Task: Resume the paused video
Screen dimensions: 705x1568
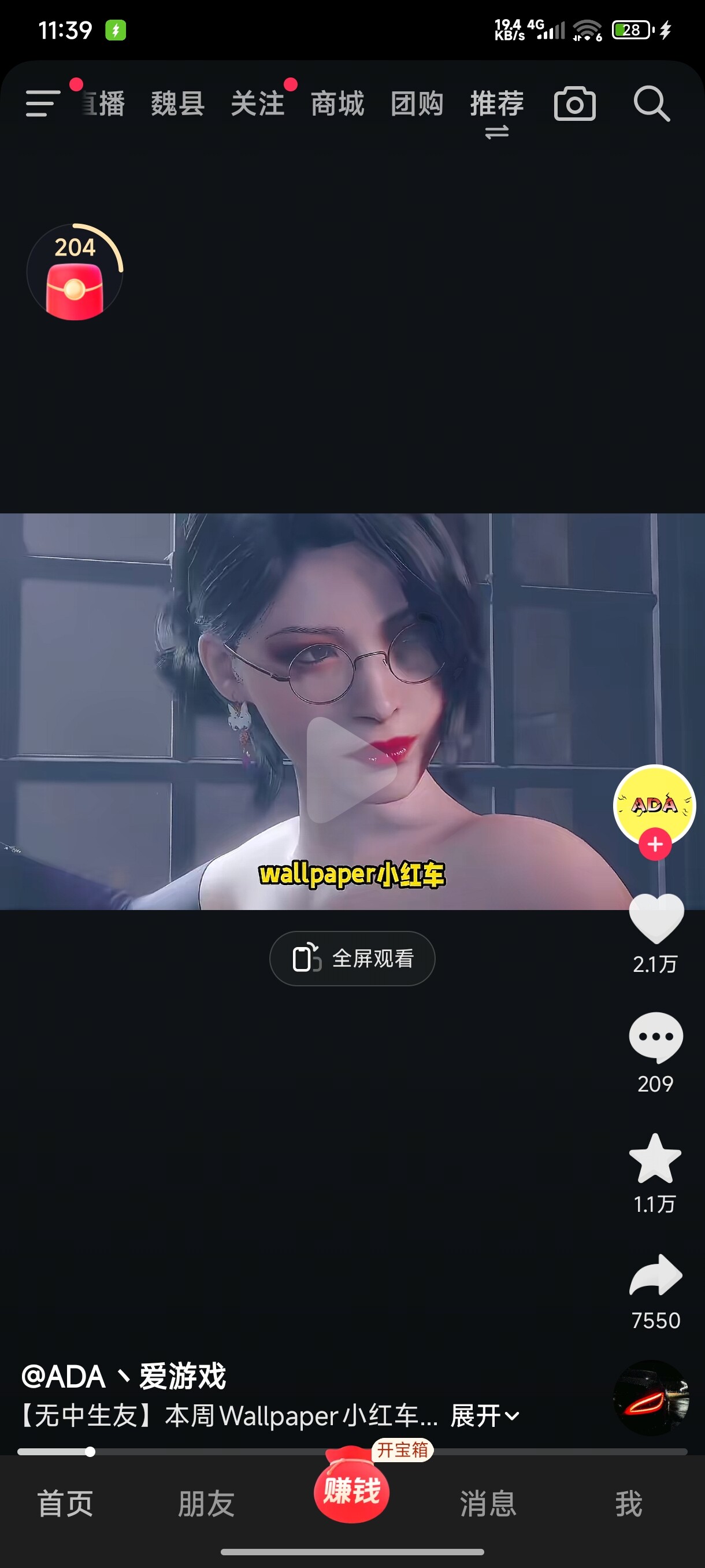Action: [351, 770]
